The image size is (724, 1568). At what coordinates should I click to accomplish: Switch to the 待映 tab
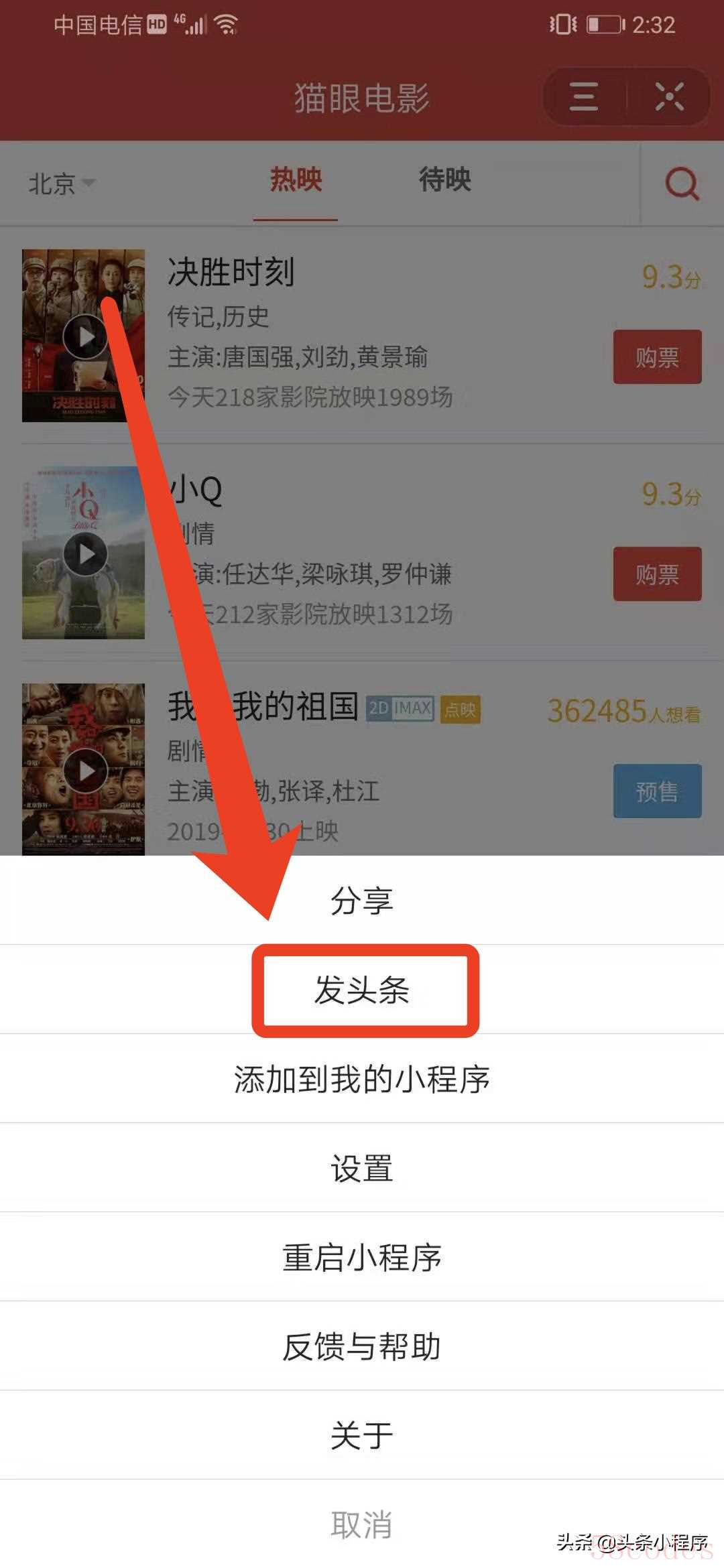444,180
